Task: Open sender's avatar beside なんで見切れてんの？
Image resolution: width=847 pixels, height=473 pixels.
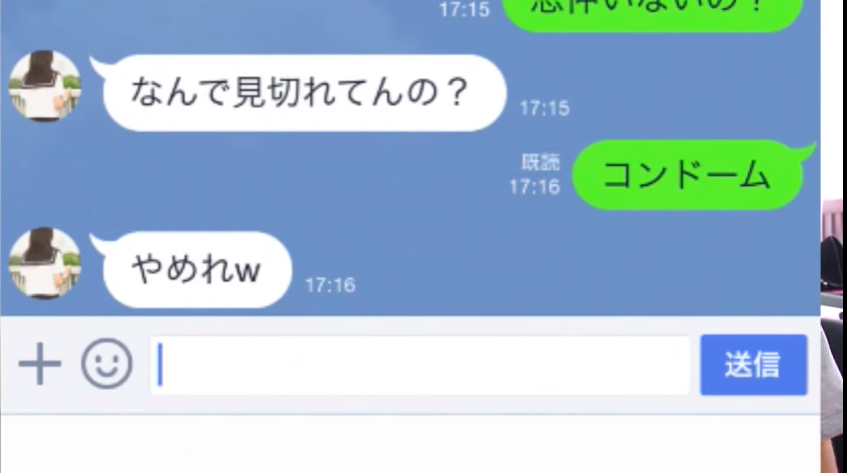Action: [44, 86]
